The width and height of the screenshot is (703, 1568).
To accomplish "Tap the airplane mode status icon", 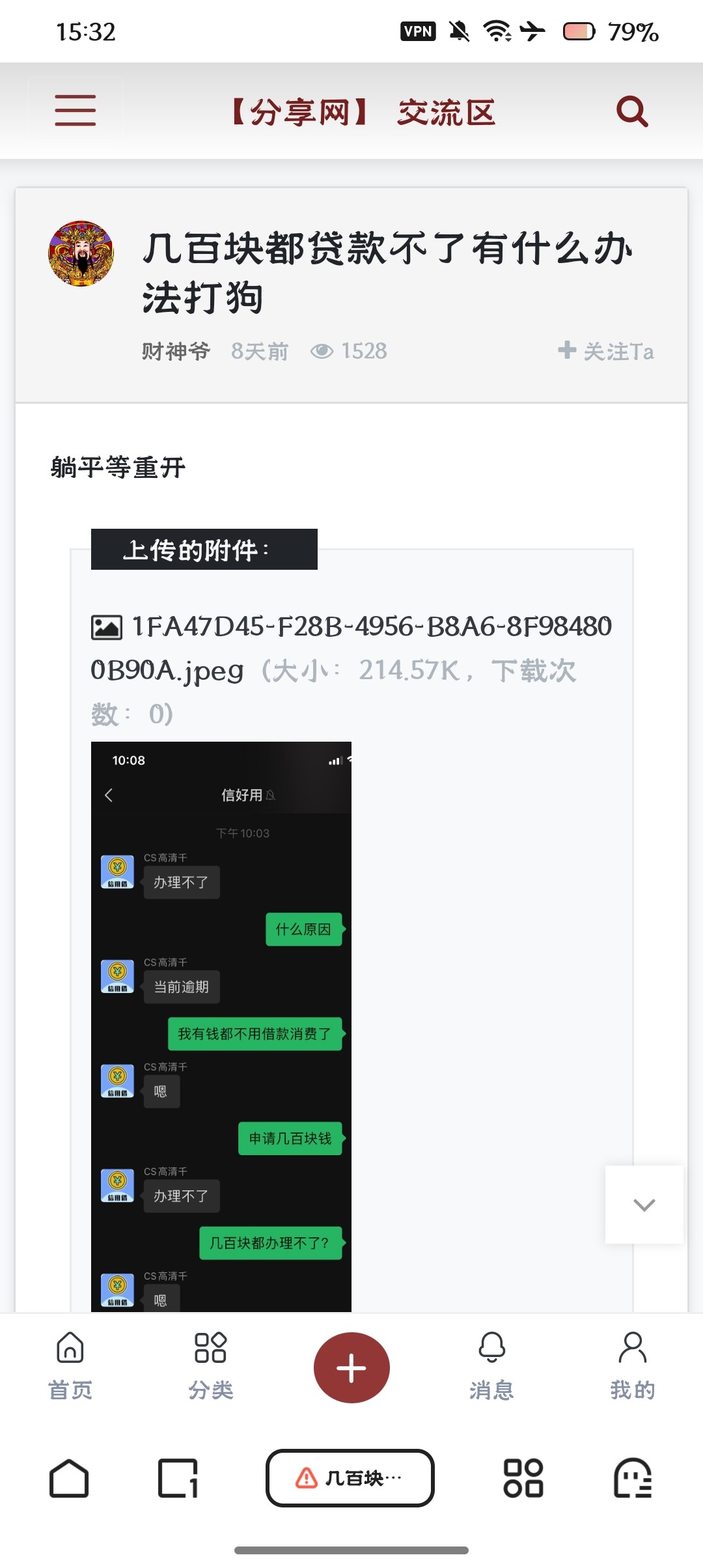I will click(x=532, y=31).
